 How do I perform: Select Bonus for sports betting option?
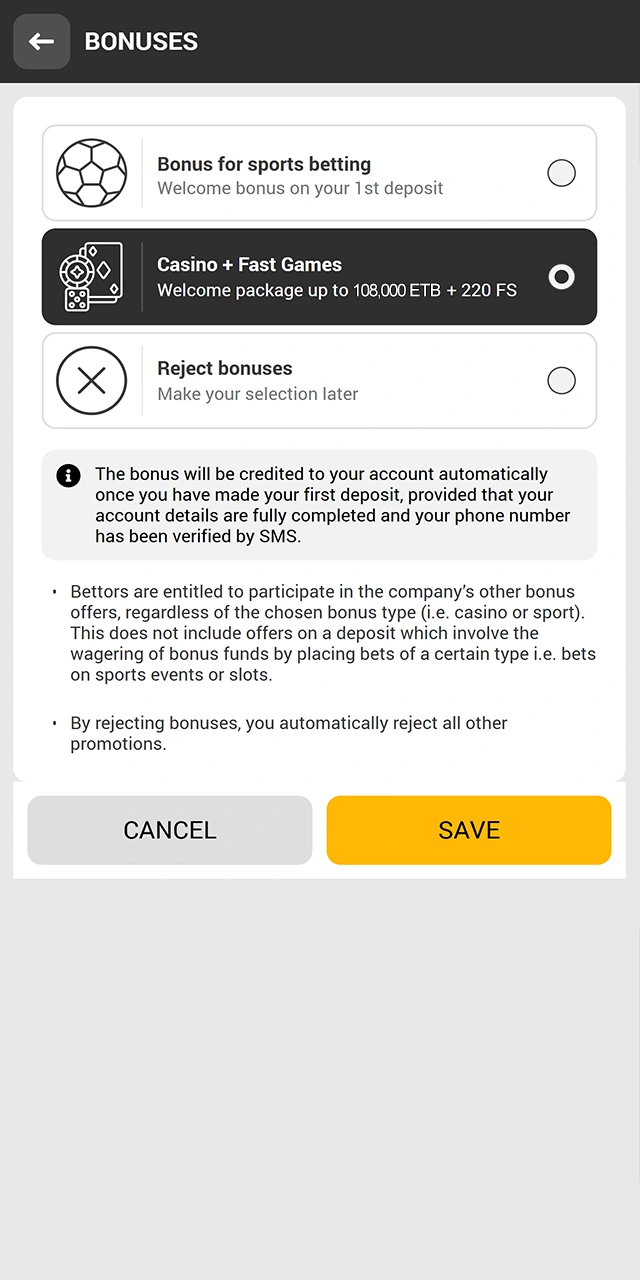561,173
